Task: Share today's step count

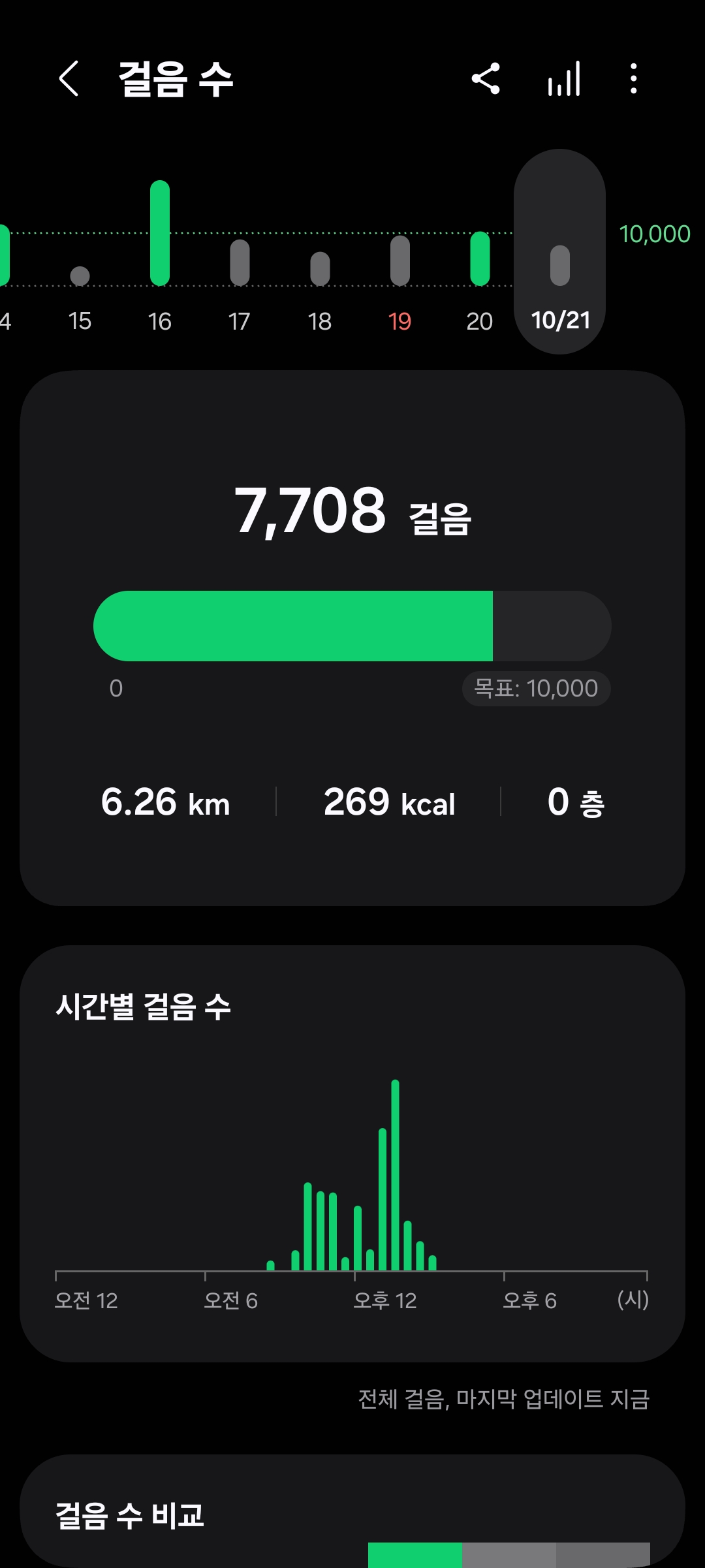Action: [486, 79]
